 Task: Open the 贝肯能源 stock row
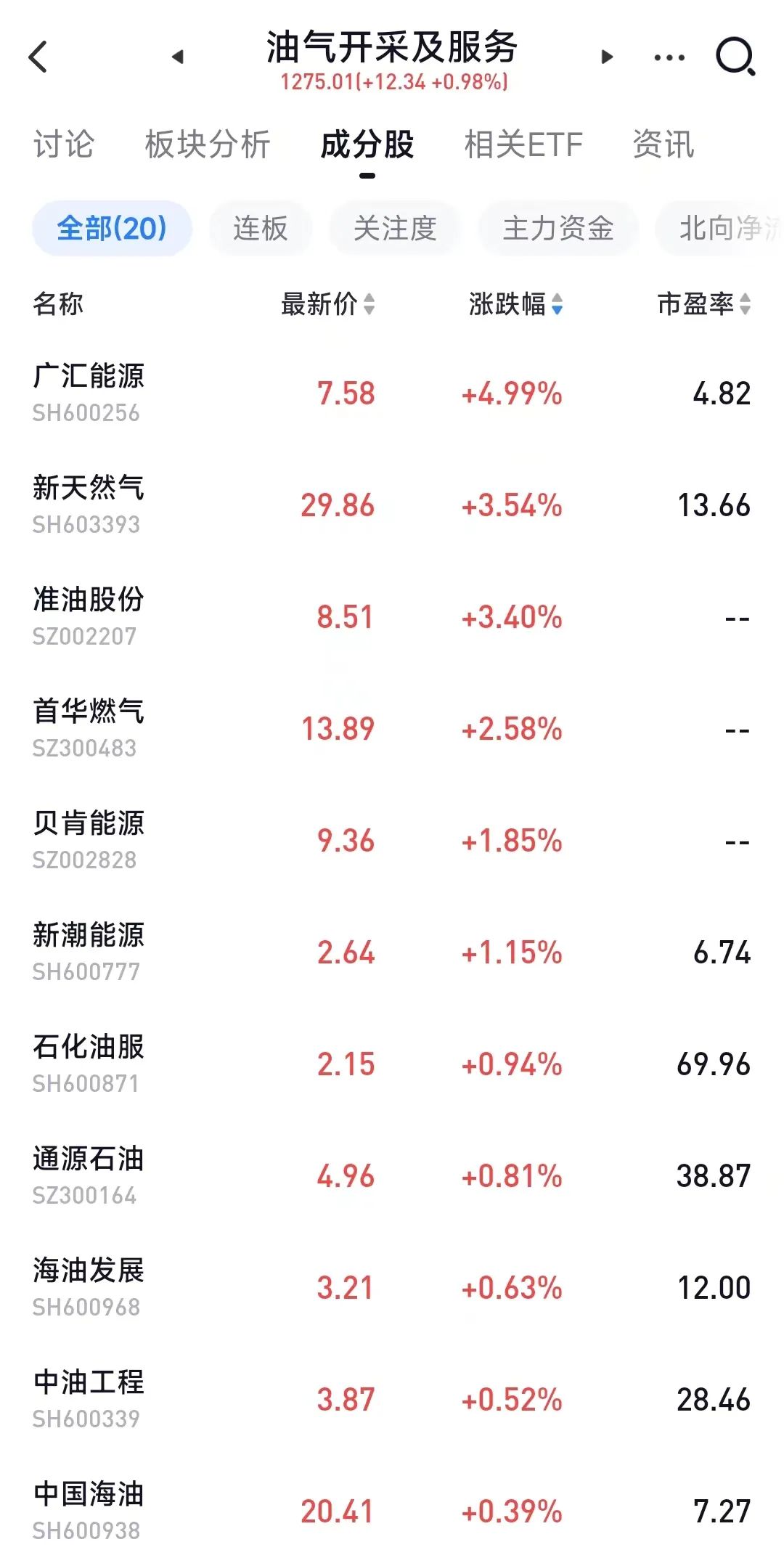click(392, 840)
